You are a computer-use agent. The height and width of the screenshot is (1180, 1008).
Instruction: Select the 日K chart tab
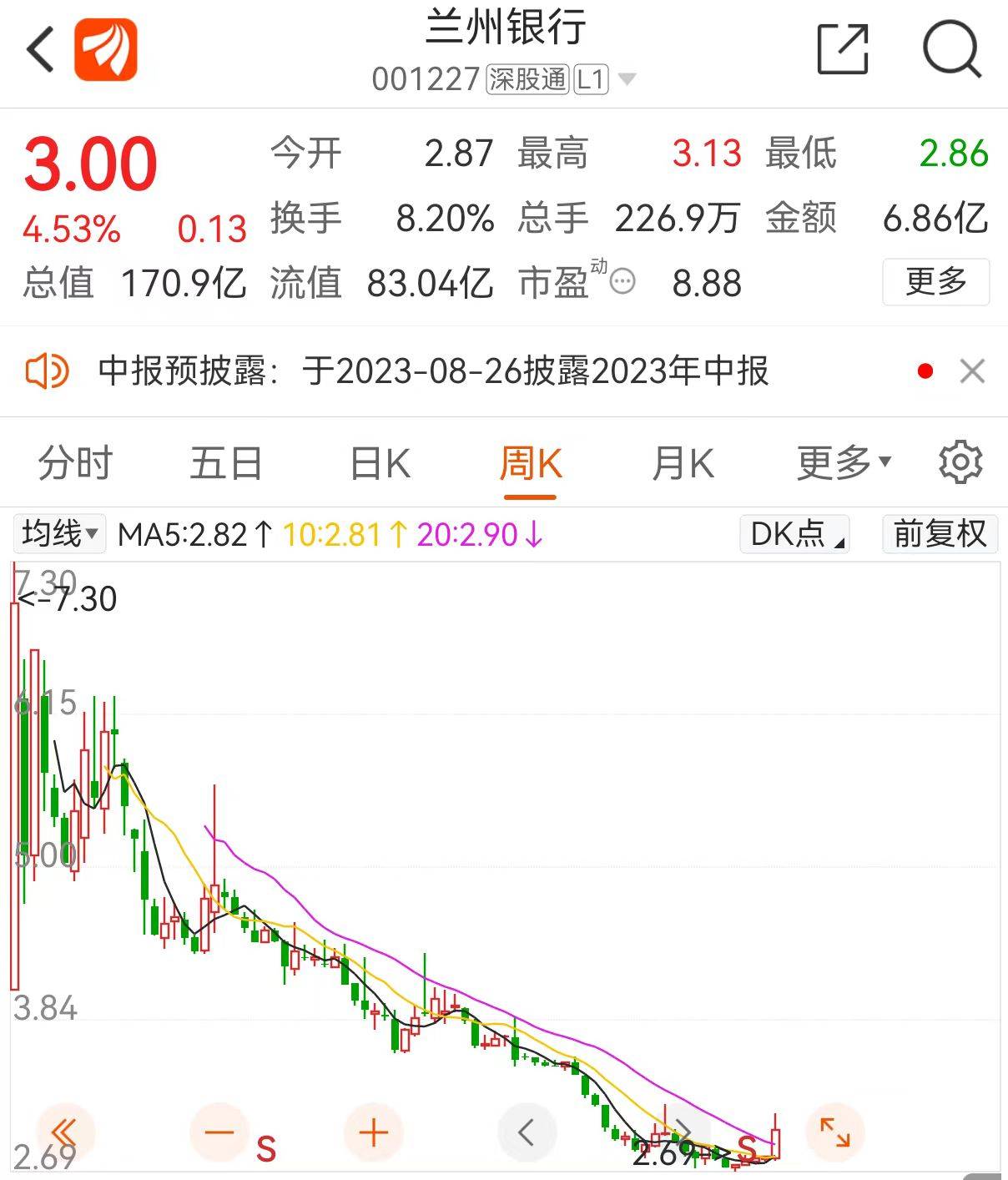(x=381, y=463)
